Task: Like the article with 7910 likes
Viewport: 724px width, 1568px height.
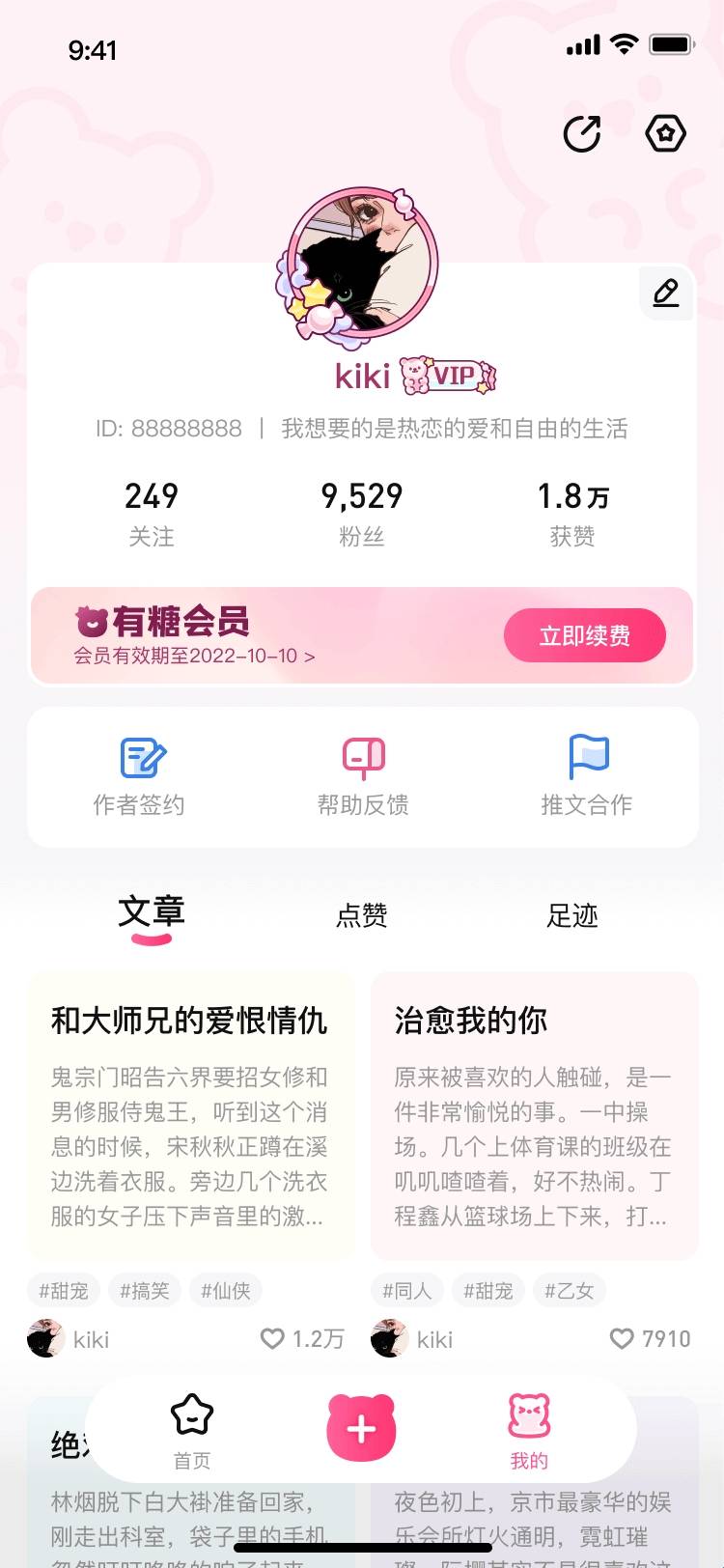Action: 623,1338
